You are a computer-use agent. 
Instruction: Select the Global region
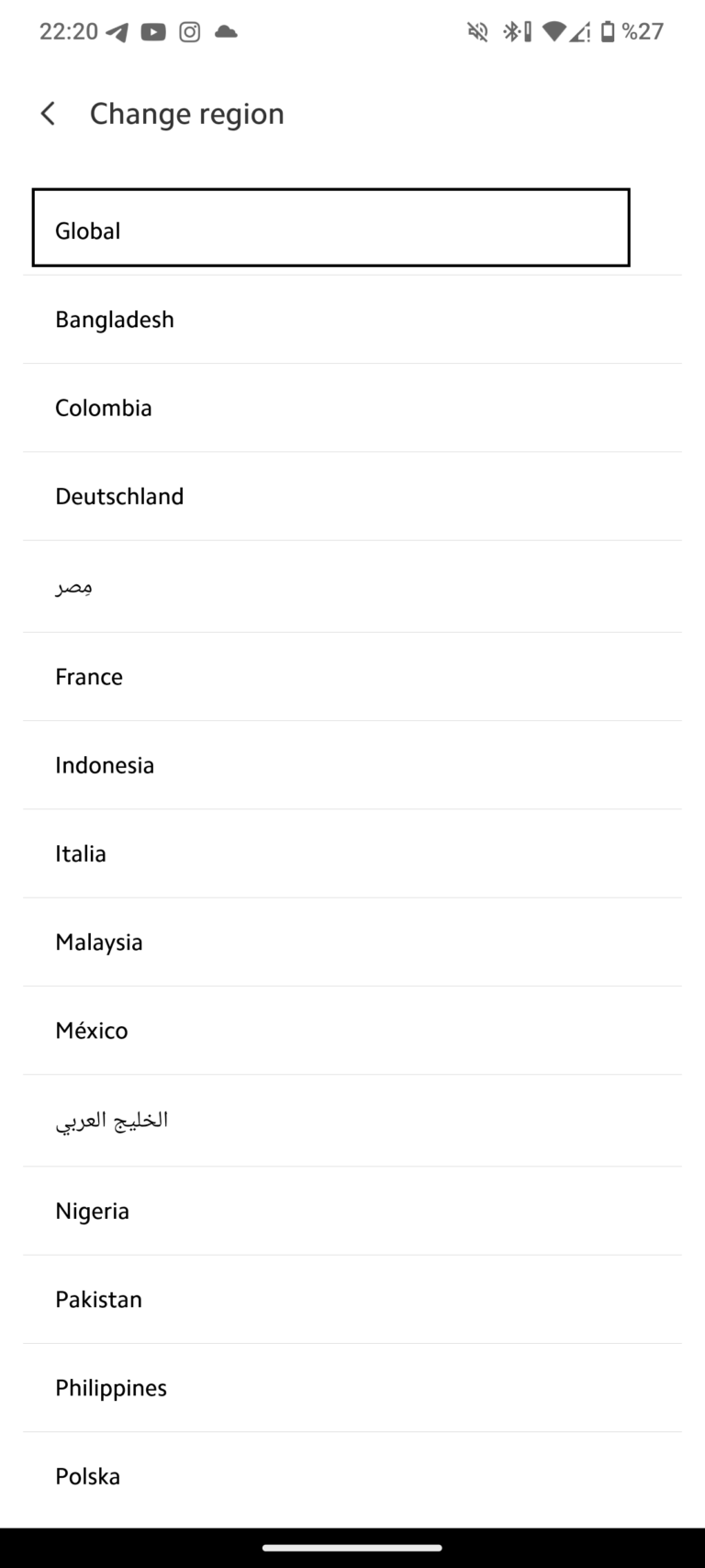(330, 229)
